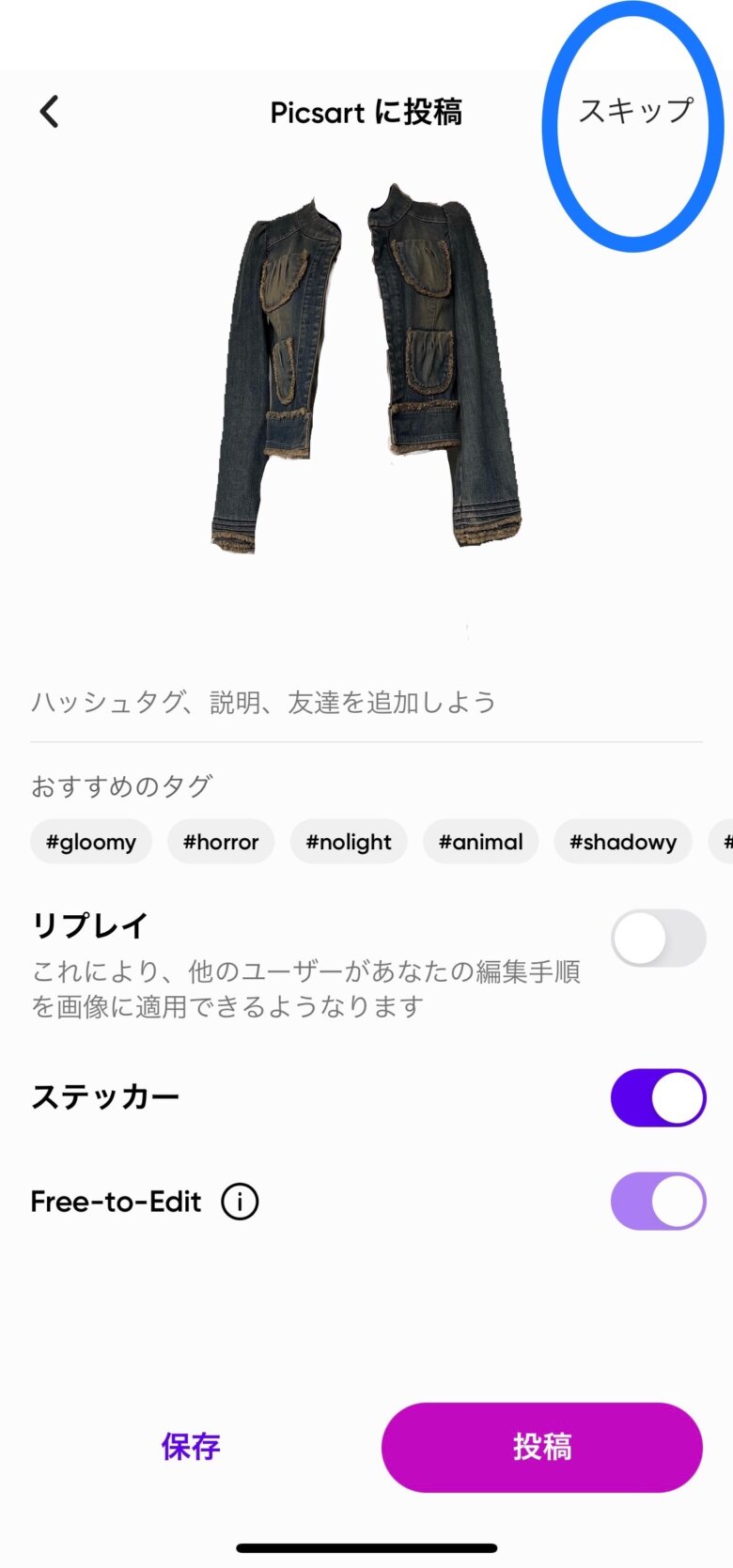Post the image with 投稿 button
The height and width of the screenshot is (1568, 733).
(542, 1447)
